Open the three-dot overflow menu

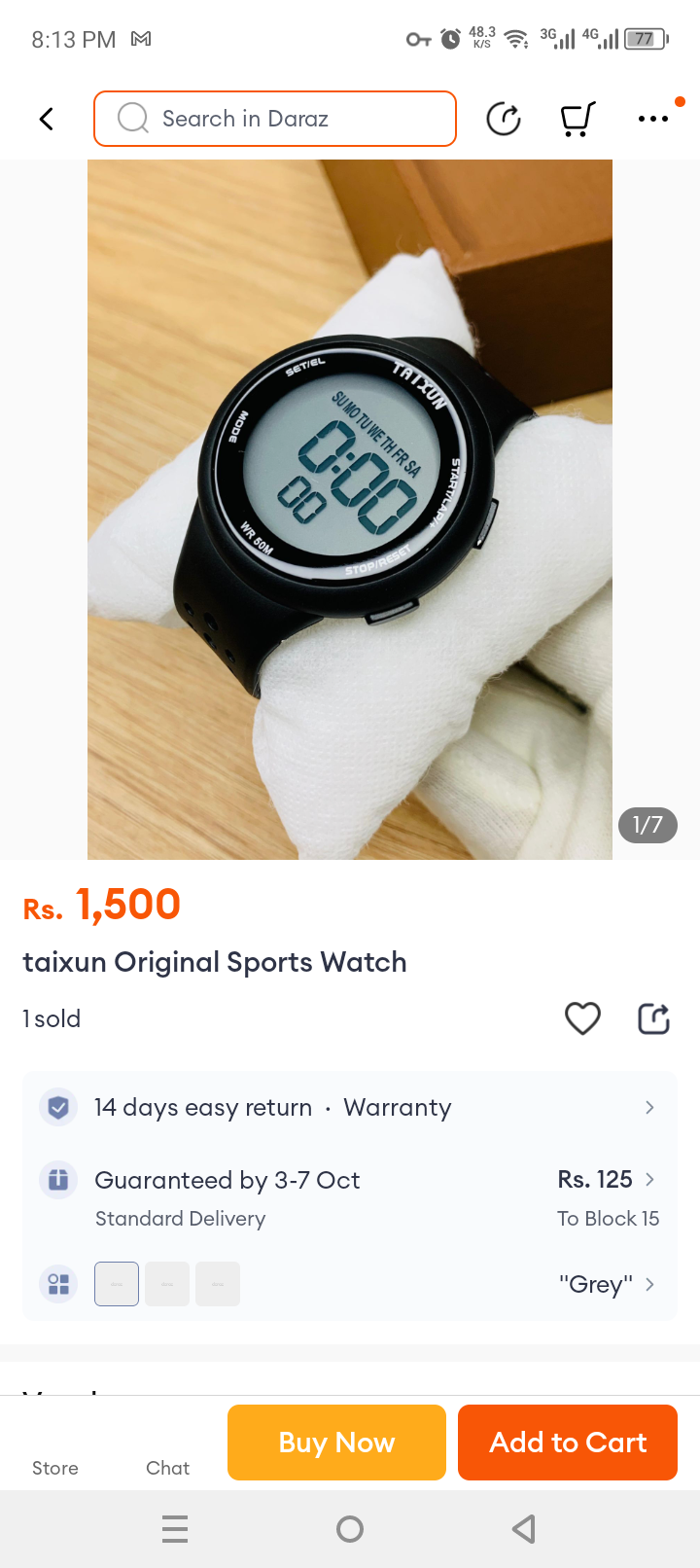652,119
